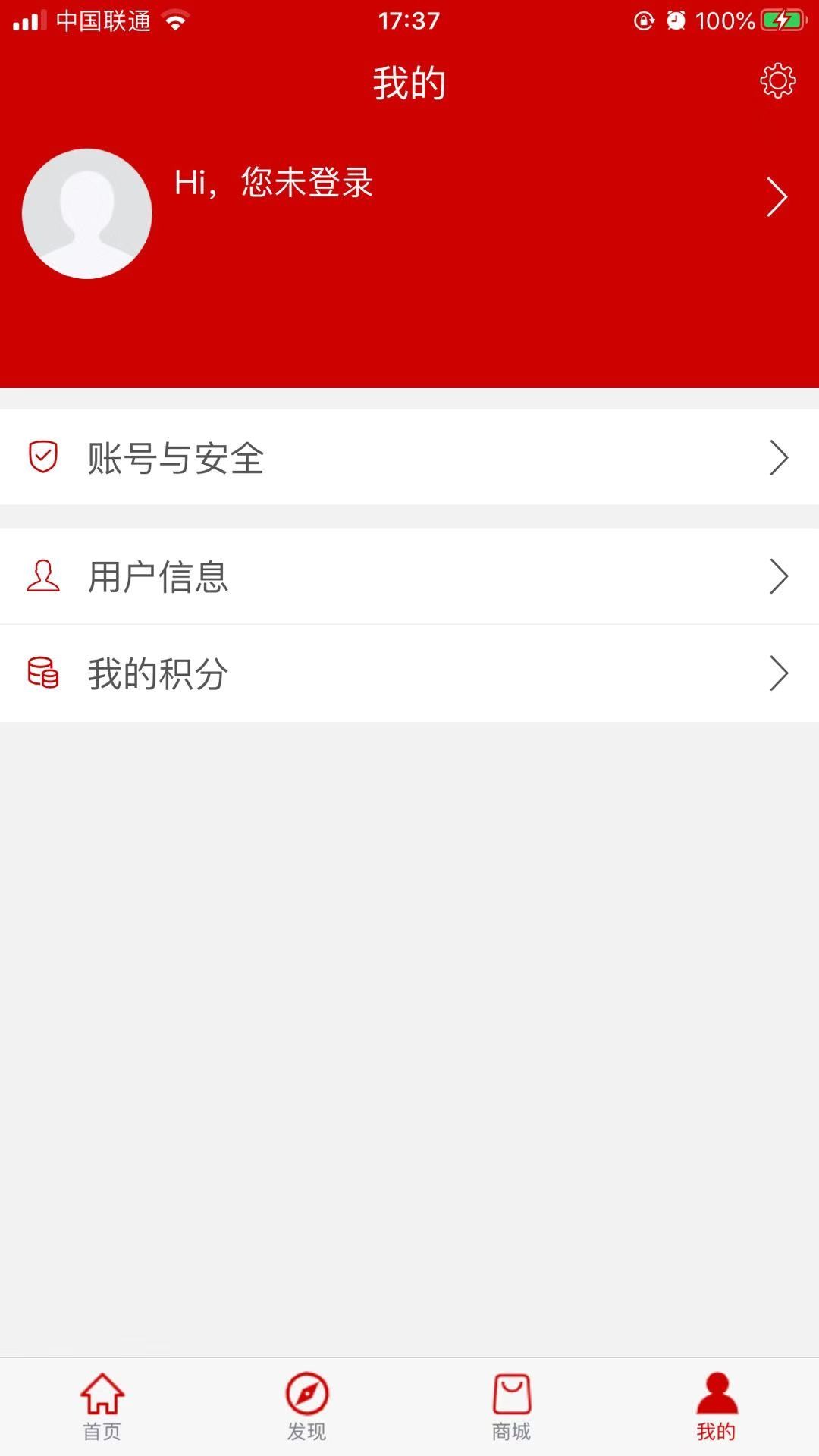This screenshot has width=819, height=1456.
Task: Open the settings gear icon
Action: pos(777,81)
